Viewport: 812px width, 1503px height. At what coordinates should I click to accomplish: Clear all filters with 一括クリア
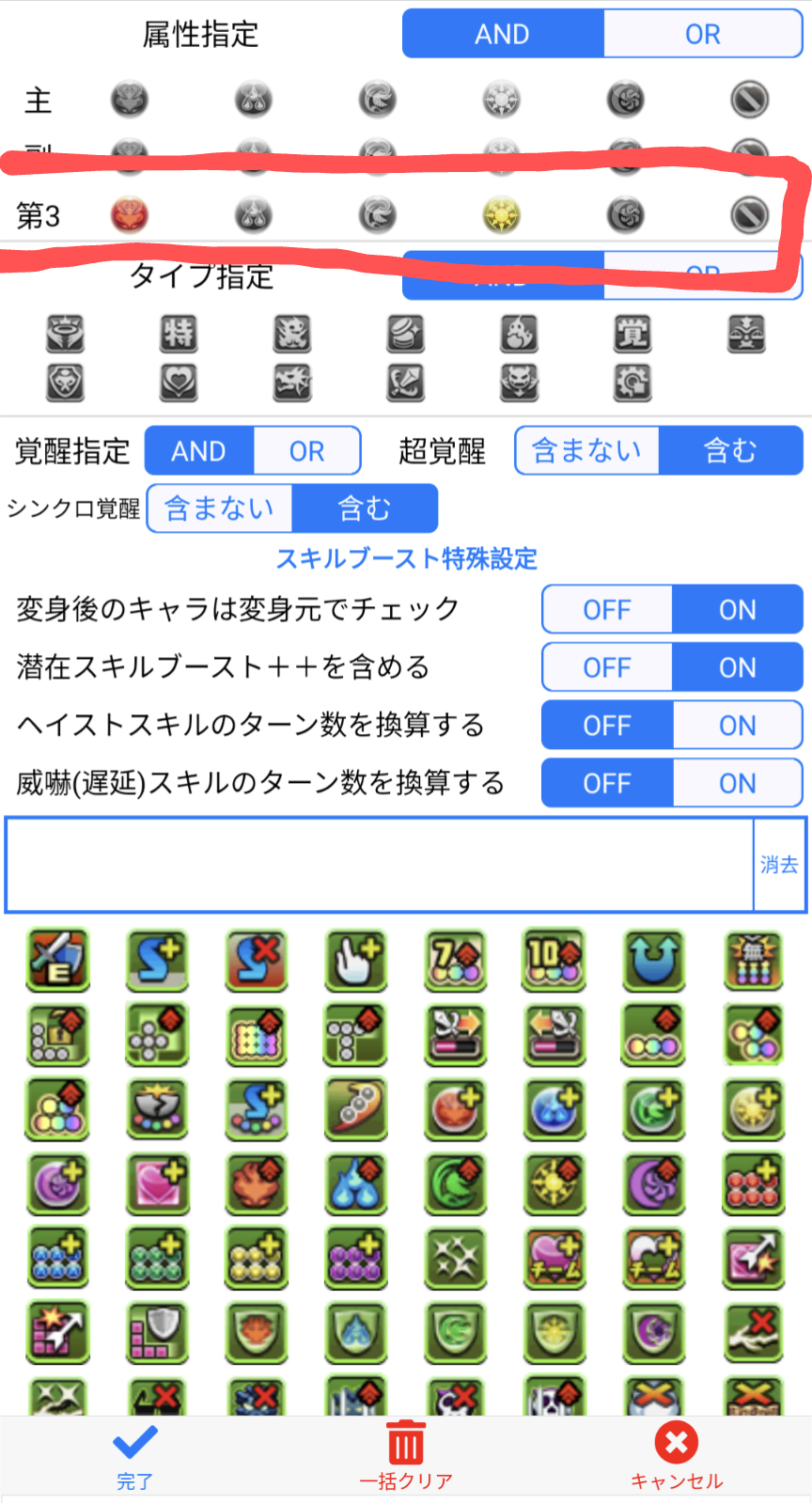point(406,1456)
